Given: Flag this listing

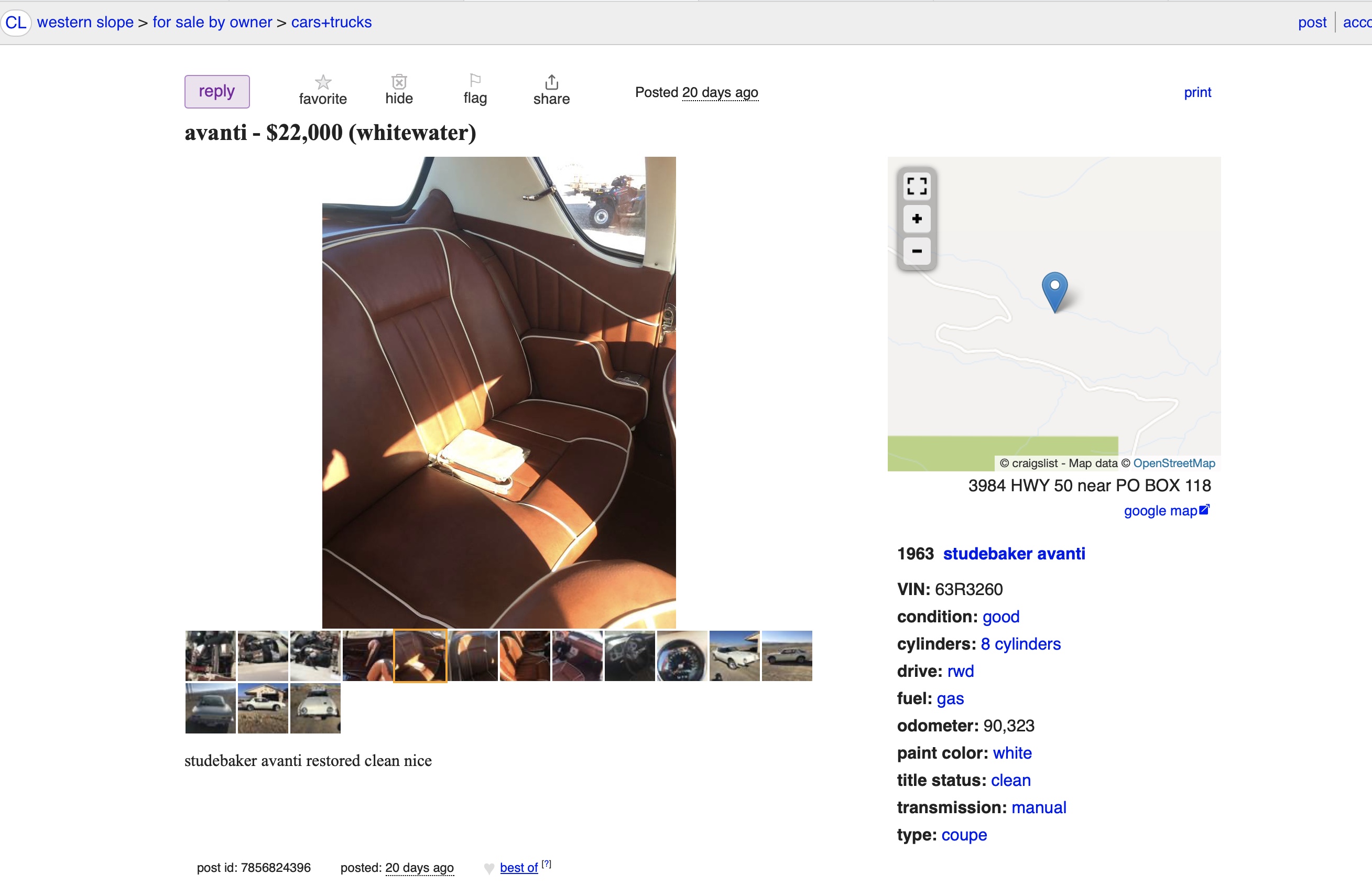Looking at the screenshot, I should [x=475, y=90].
